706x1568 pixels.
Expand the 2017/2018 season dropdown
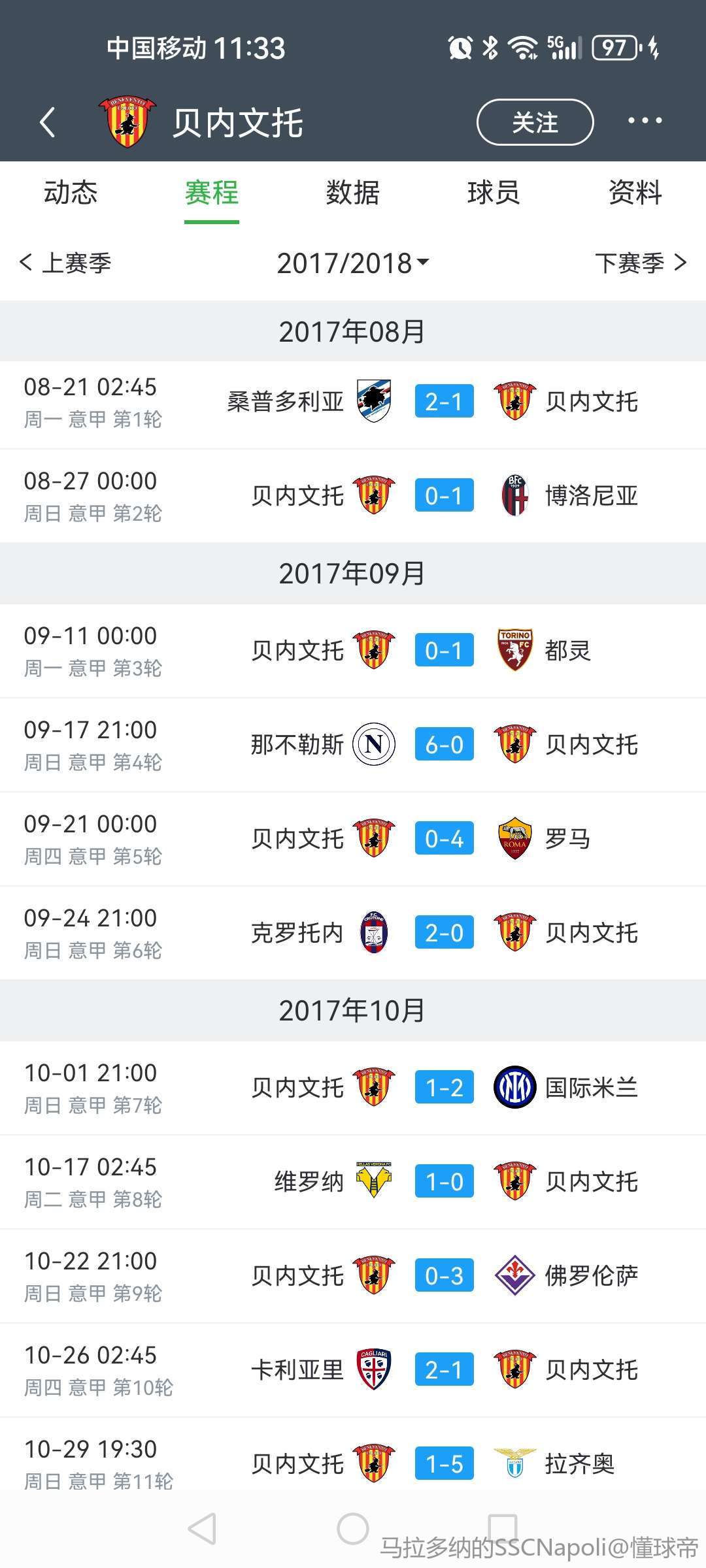tap(353, 263)
